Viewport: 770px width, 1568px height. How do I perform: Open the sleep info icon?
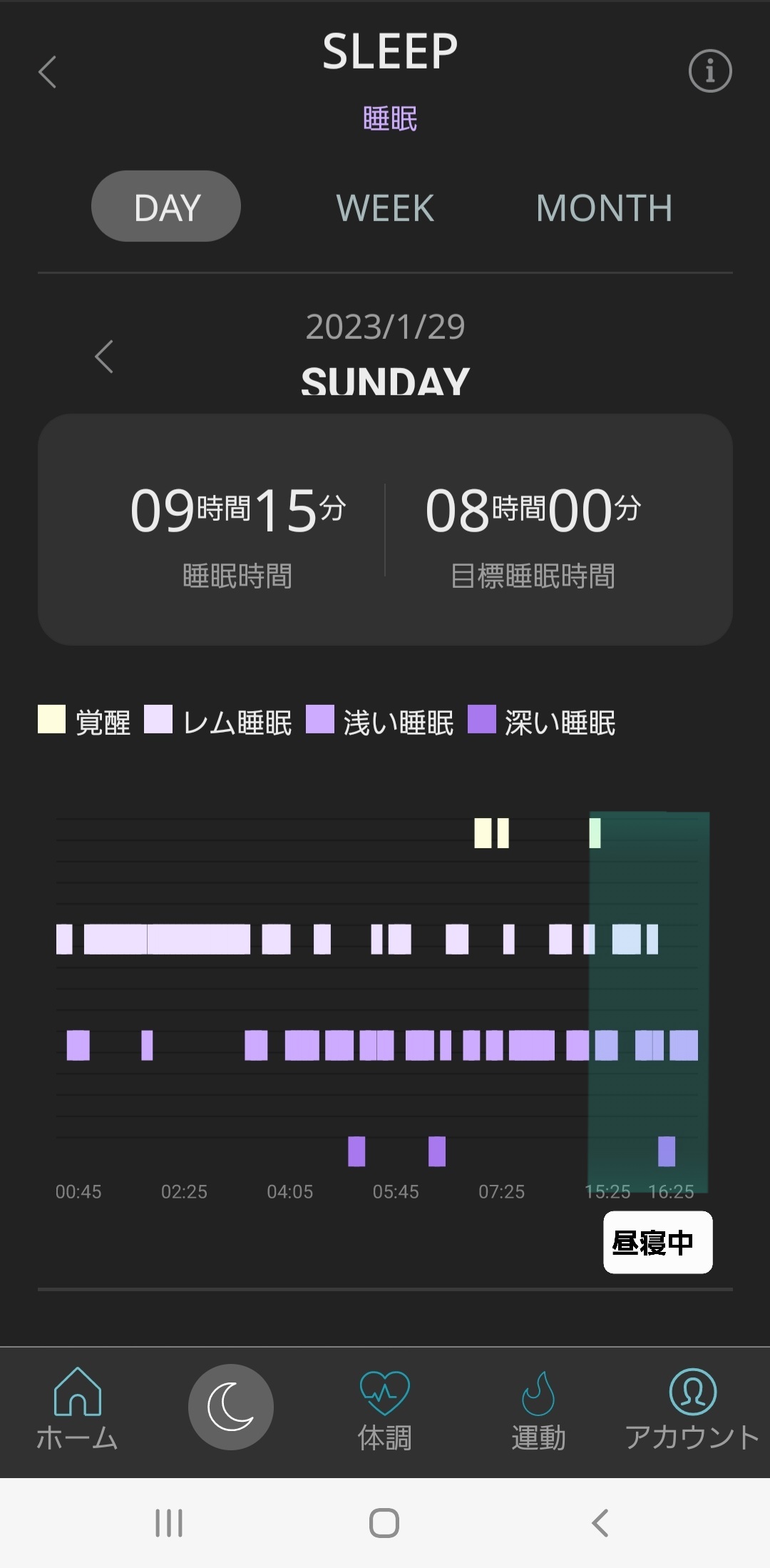[x=709, y=71]
